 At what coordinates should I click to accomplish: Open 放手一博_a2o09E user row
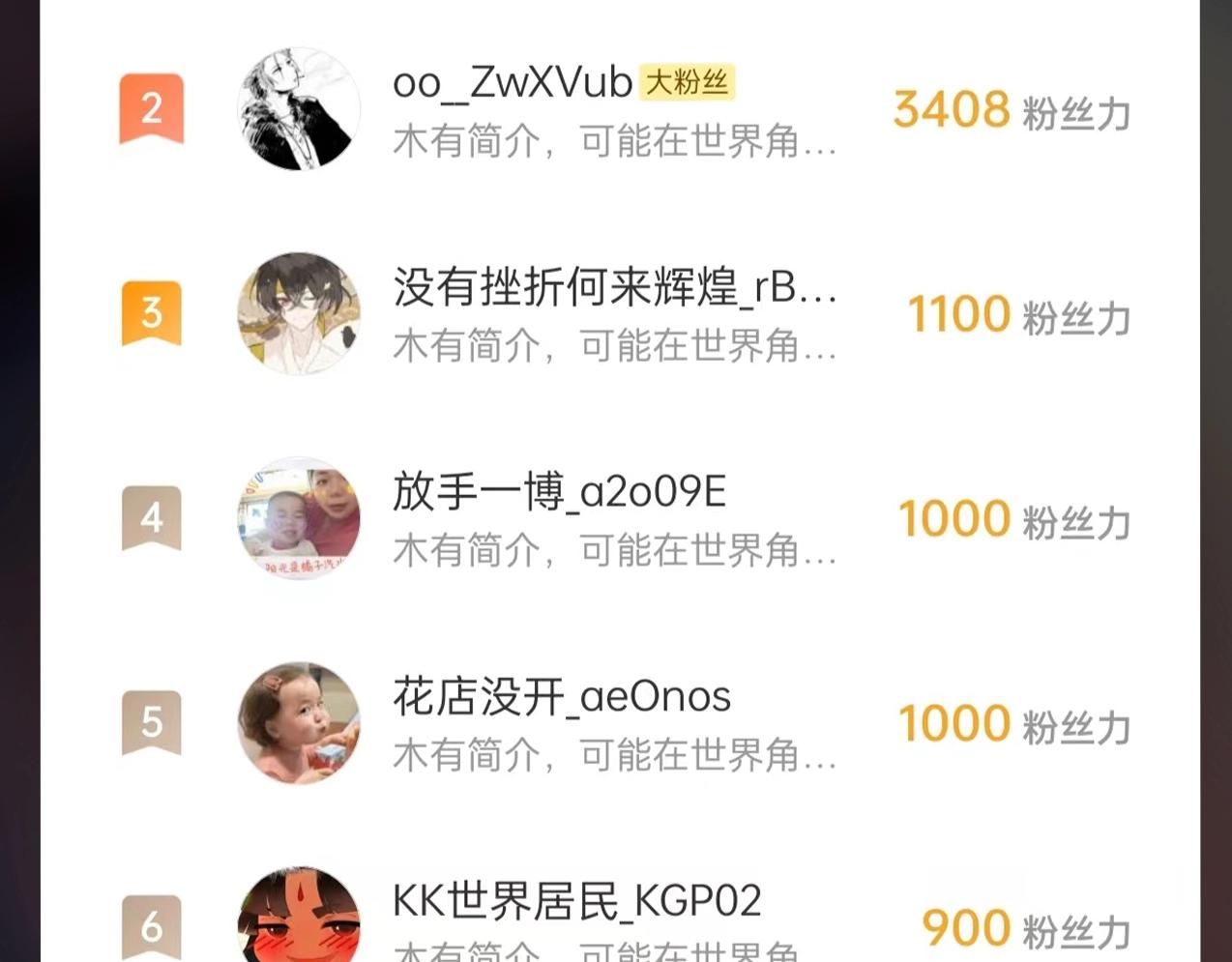click(559, 492)
